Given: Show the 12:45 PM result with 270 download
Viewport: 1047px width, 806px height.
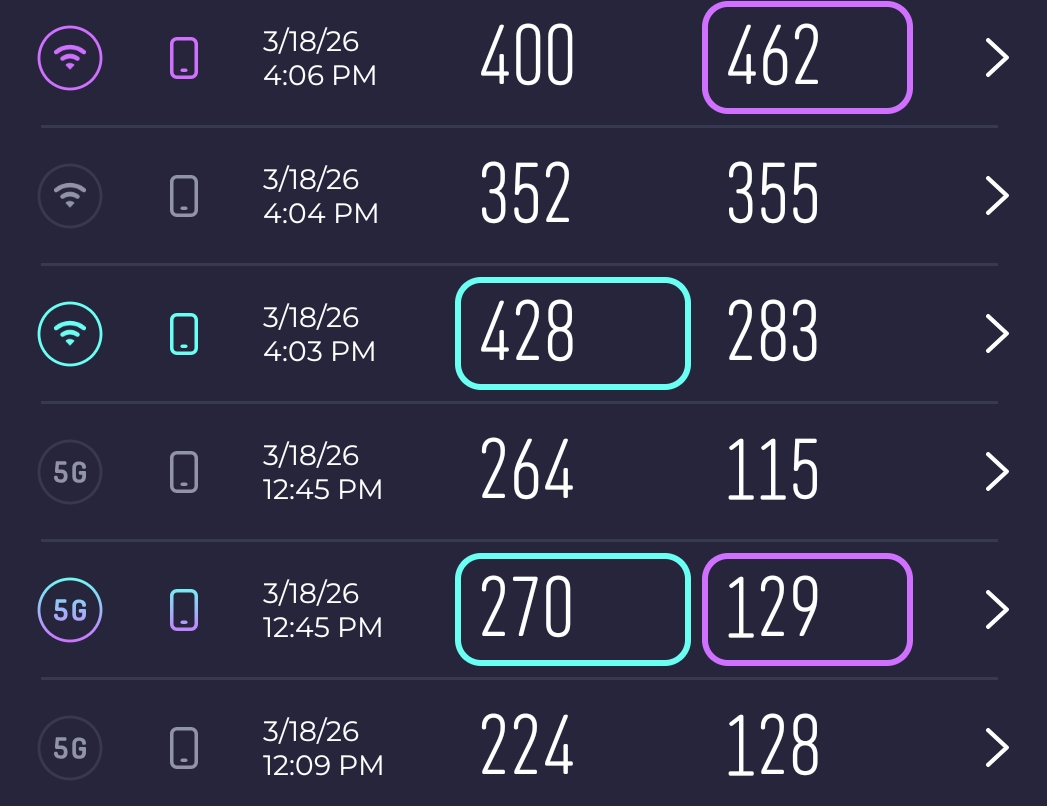Looking at the screenshot, I should click(x=996, y=609).
